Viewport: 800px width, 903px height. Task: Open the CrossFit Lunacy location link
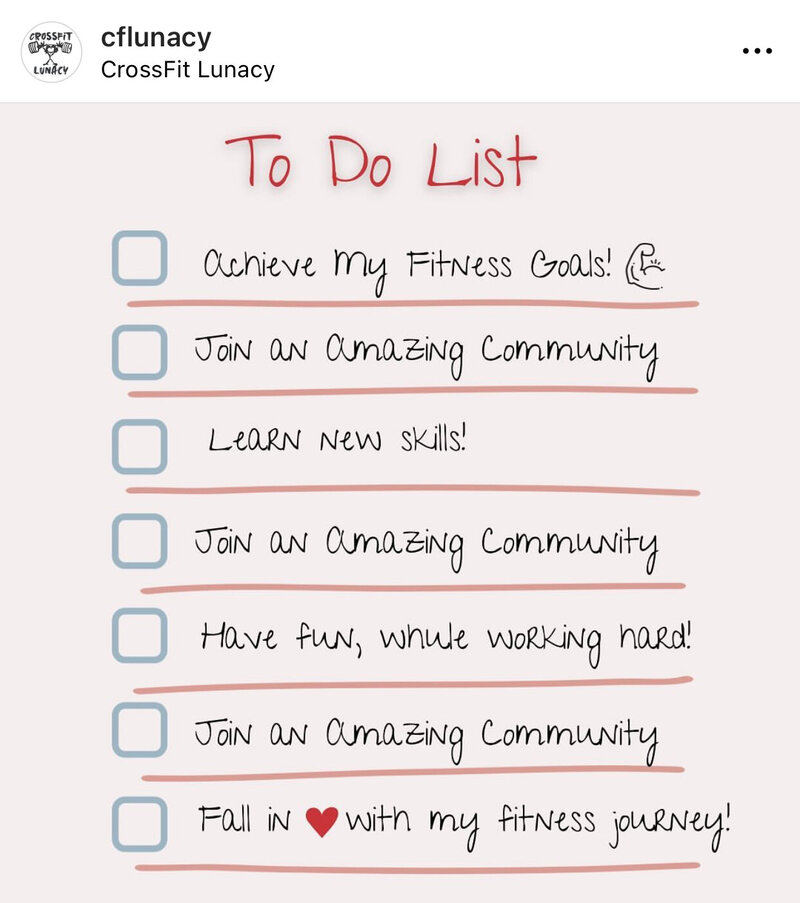tap(187, 70)
